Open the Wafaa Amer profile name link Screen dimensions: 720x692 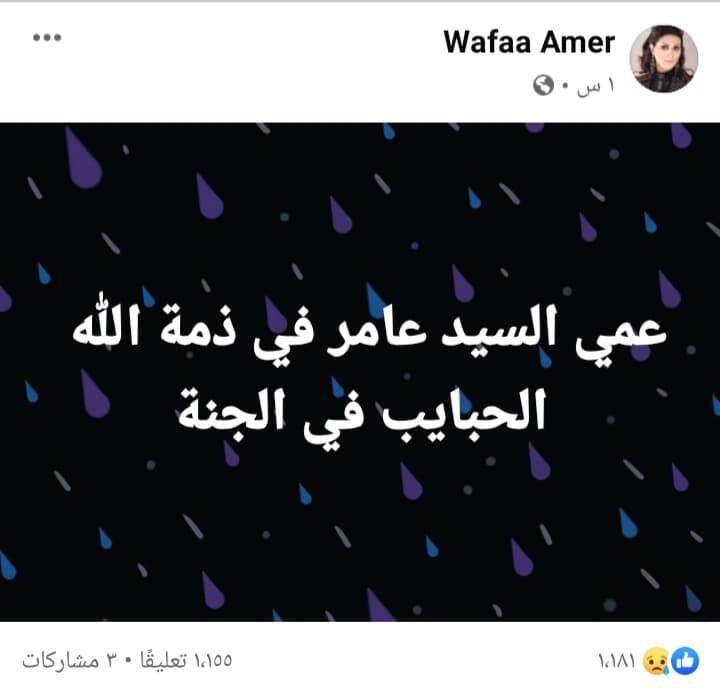pos(529,43)
